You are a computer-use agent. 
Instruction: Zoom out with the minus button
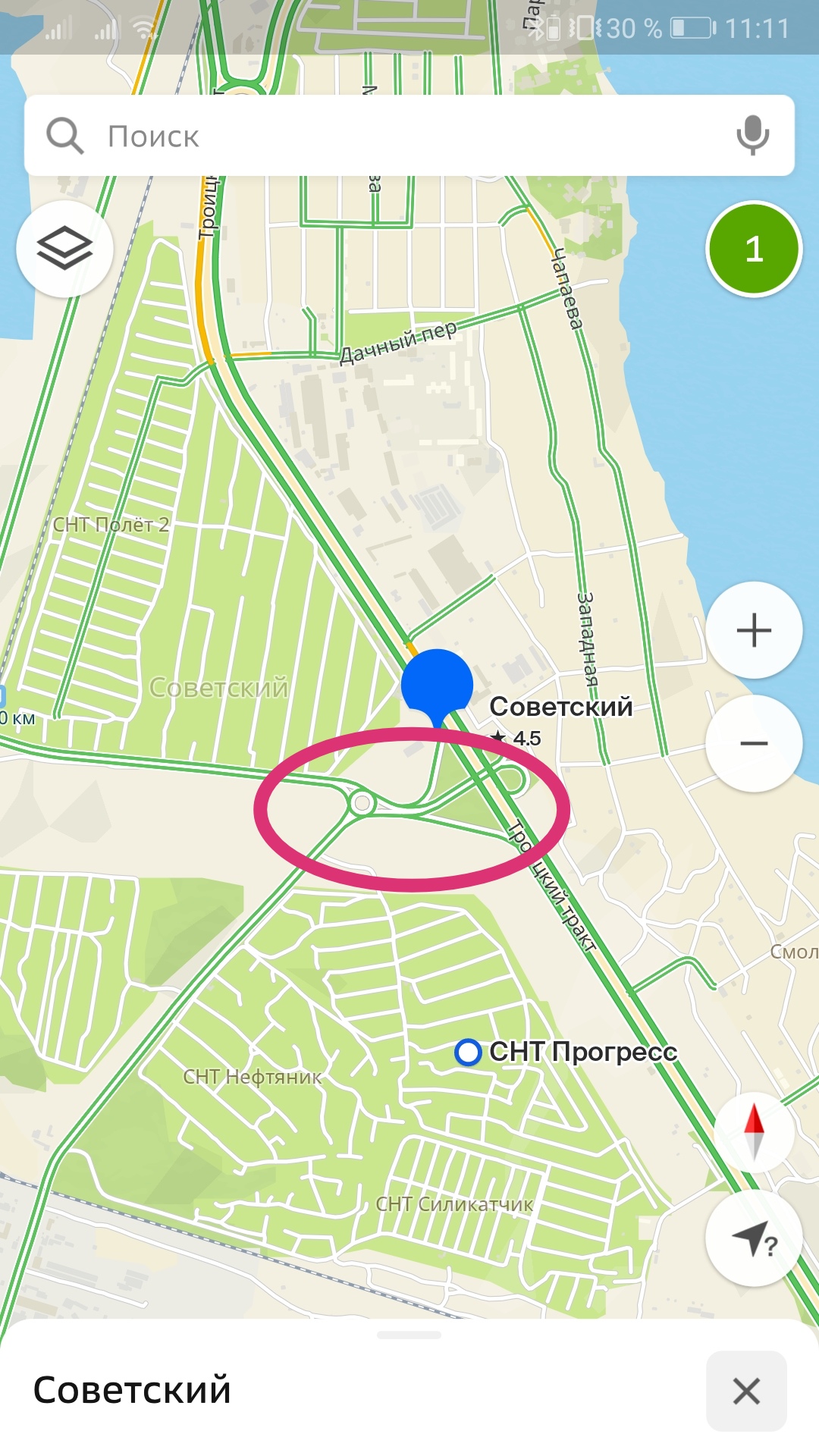(x=754, y=743)
